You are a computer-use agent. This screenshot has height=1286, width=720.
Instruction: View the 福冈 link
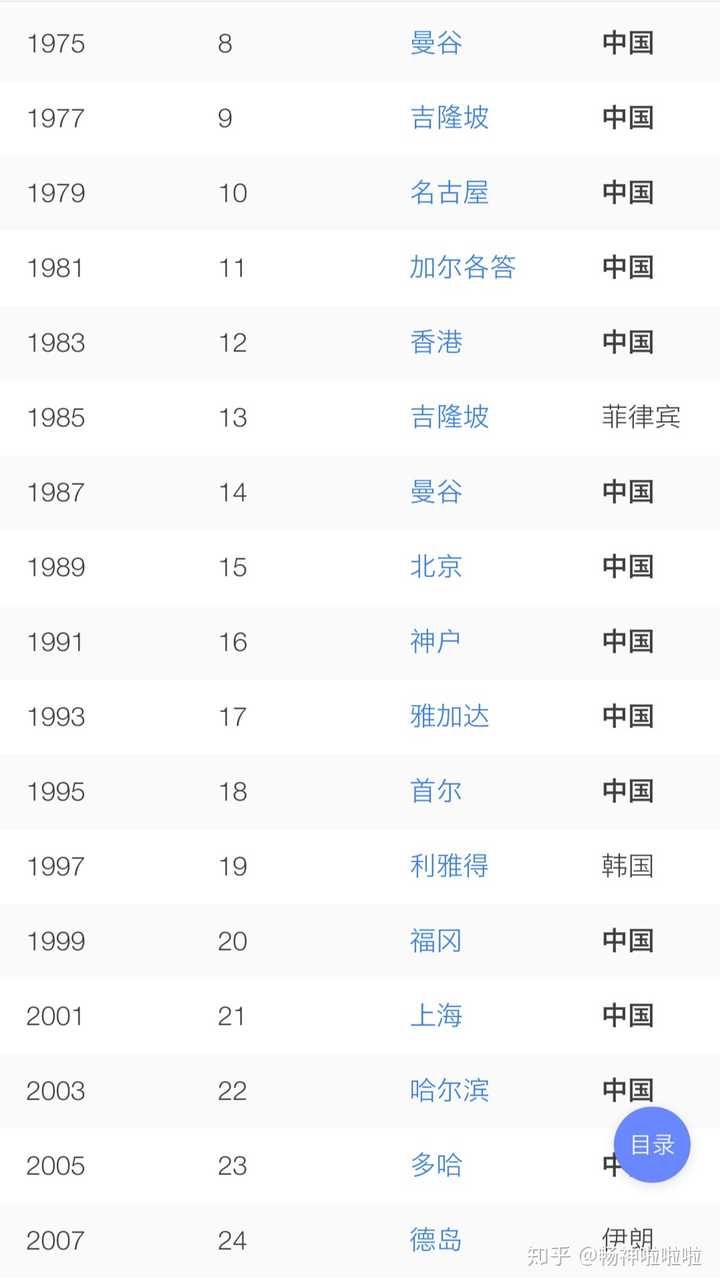click(x=436, y=941)
